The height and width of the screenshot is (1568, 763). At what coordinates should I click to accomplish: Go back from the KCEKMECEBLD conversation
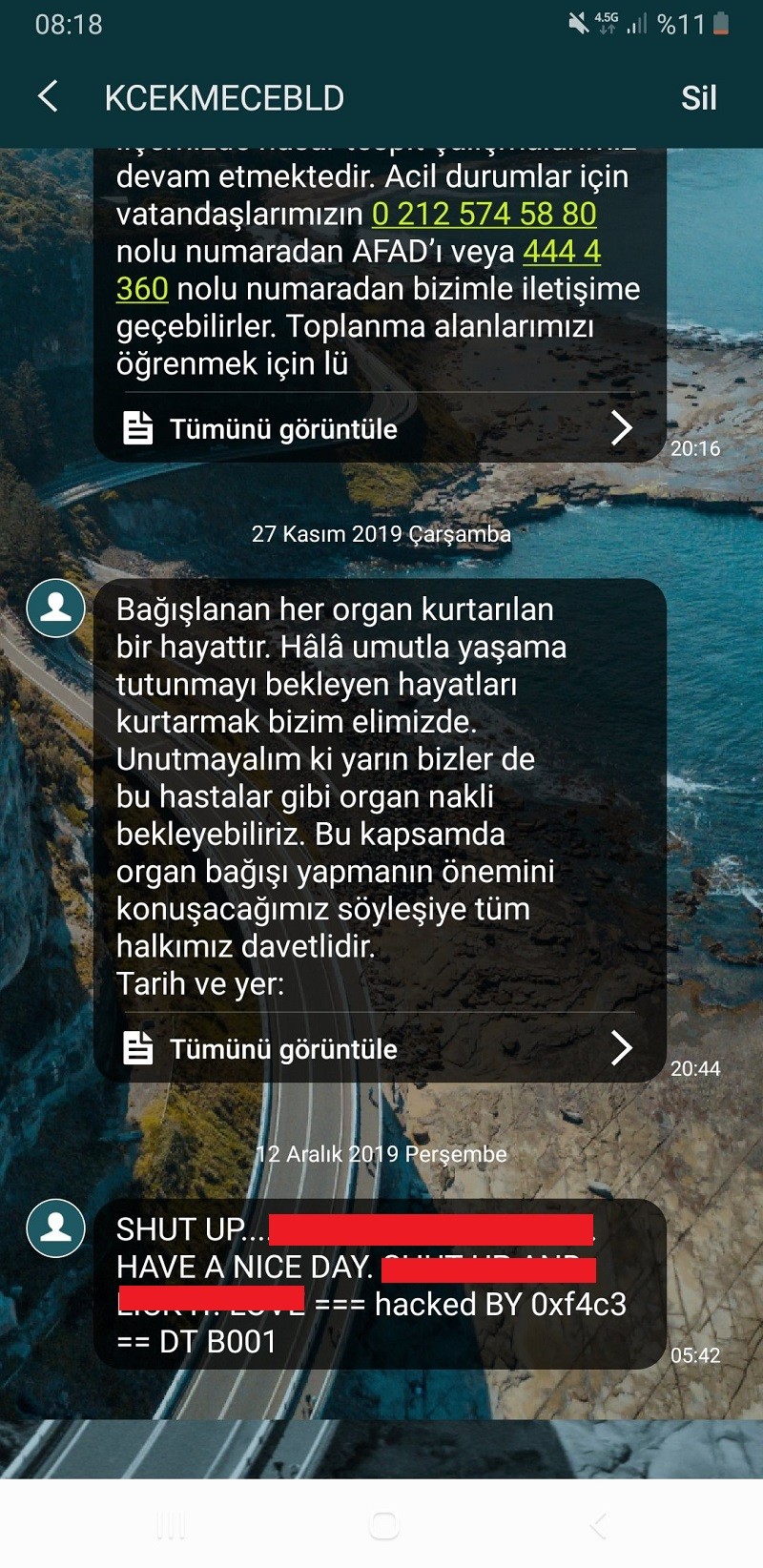pos(48,97)
